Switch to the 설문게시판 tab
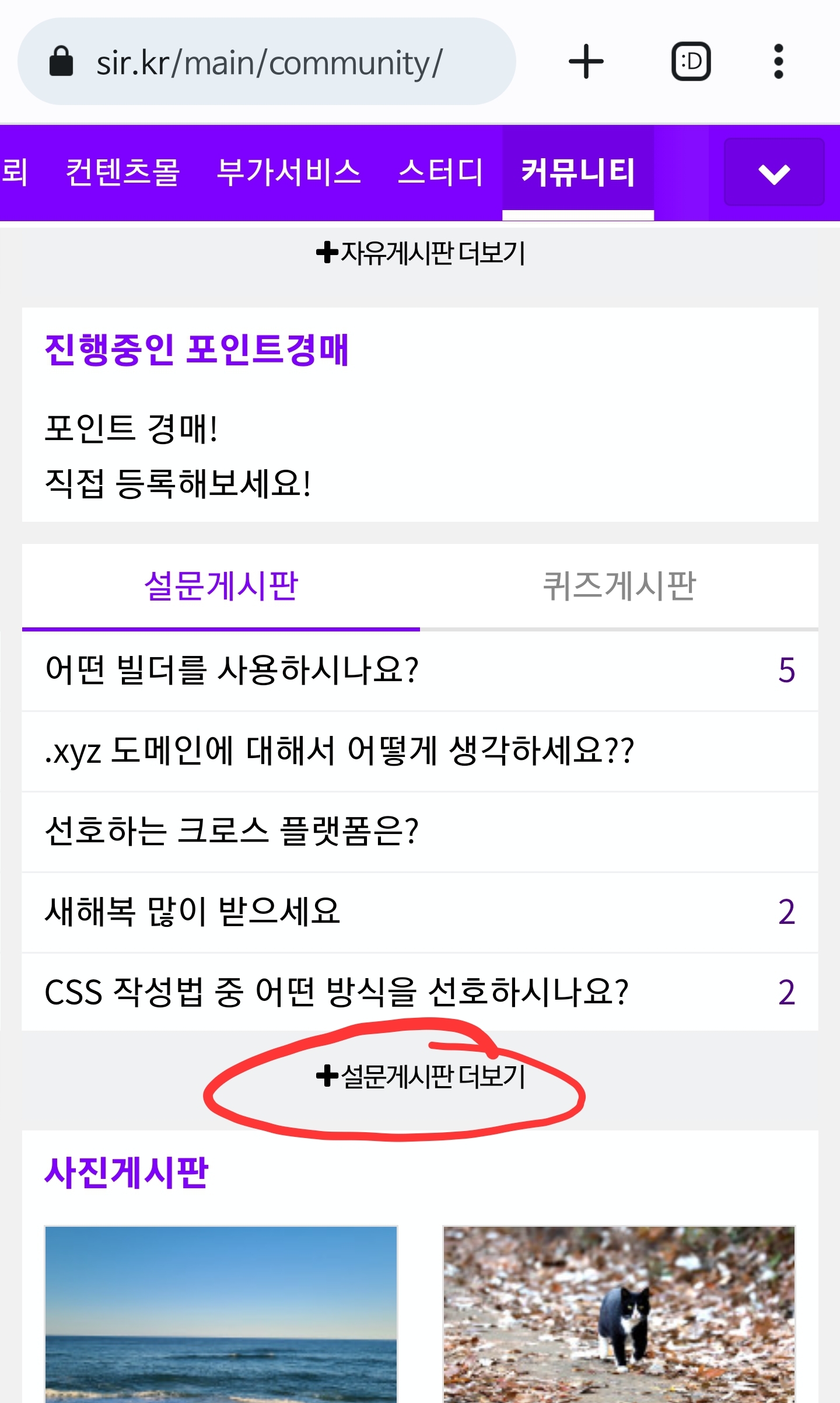The width and height of the screenshot is (840, 1403). tap(221, 586)
